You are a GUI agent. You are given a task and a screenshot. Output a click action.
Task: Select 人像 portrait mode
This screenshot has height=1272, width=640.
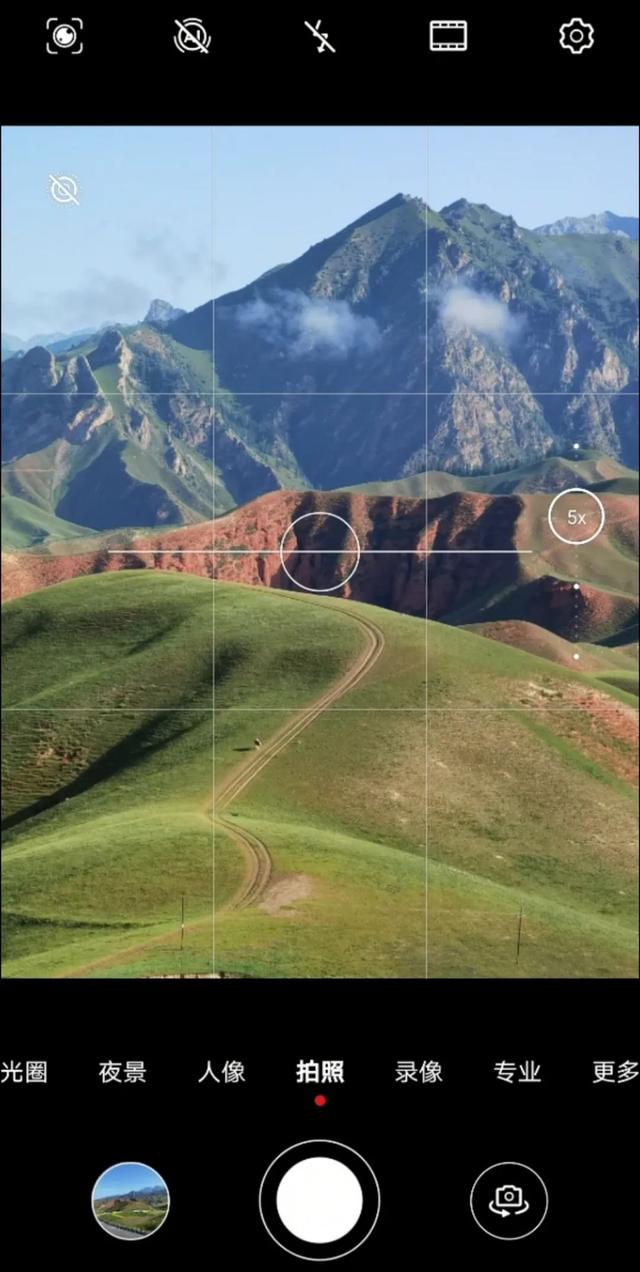[221, 1073]
